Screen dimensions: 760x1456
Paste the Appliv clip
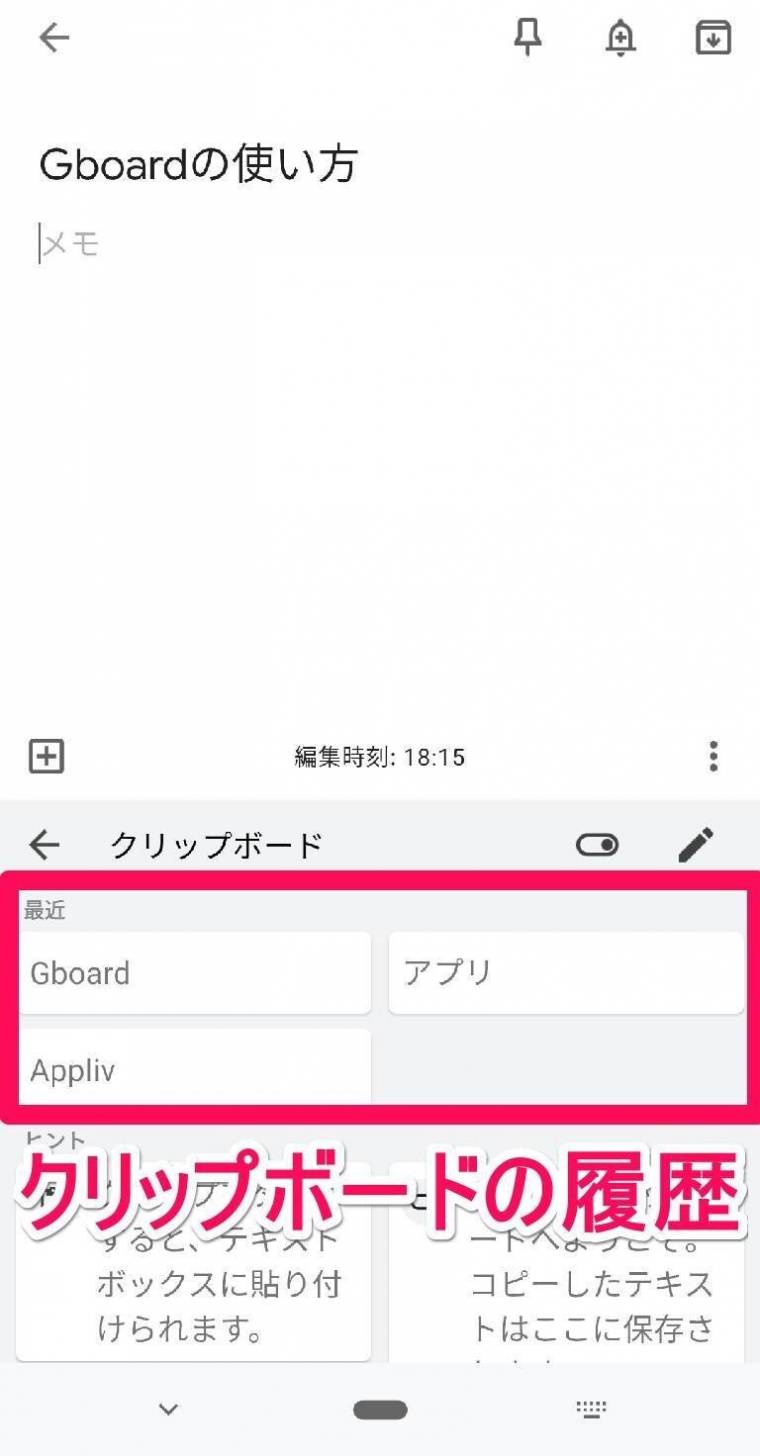click(x=194, y=1069)
